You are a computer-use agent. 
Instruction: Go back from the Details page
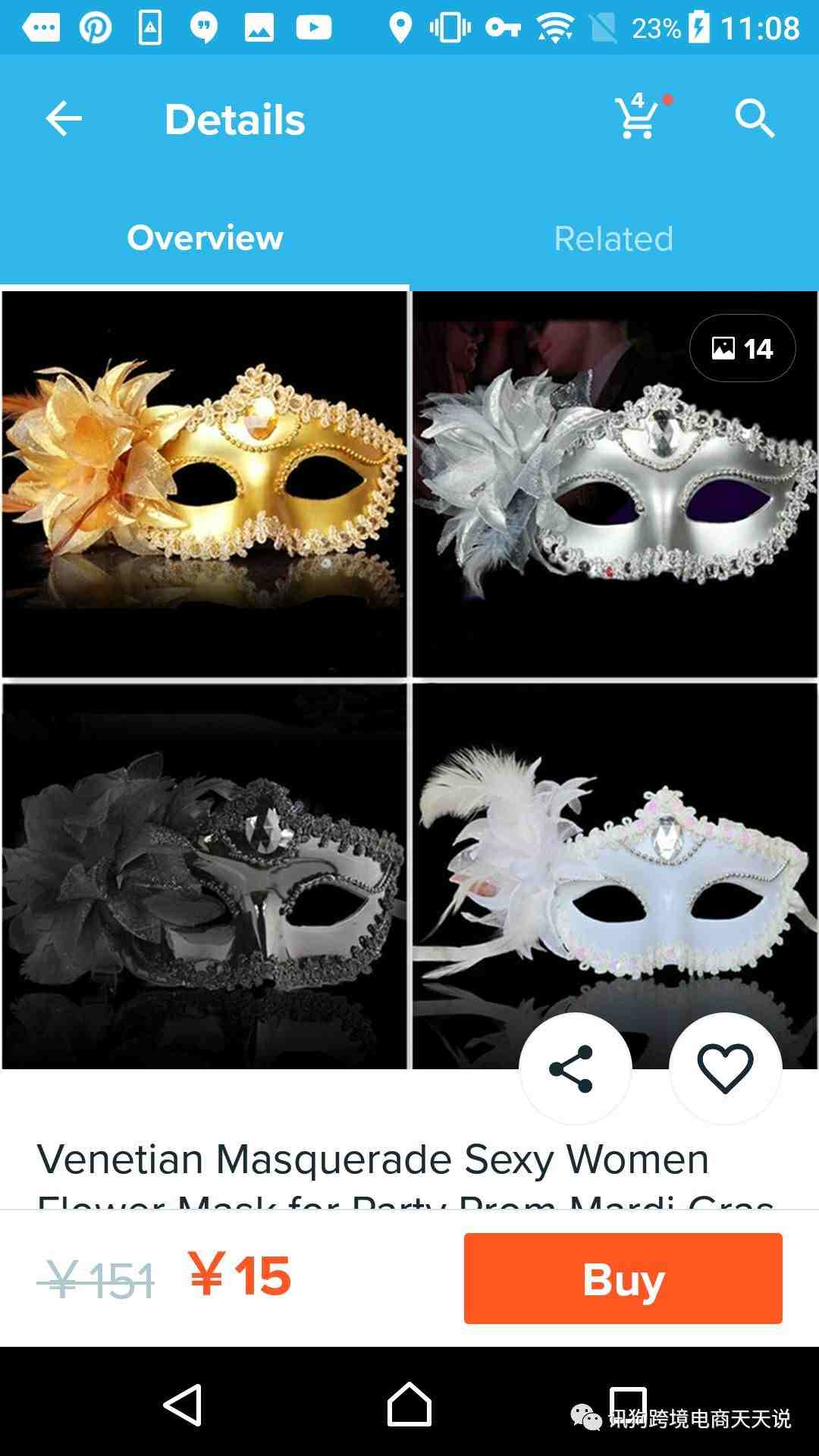coord(64,119)
